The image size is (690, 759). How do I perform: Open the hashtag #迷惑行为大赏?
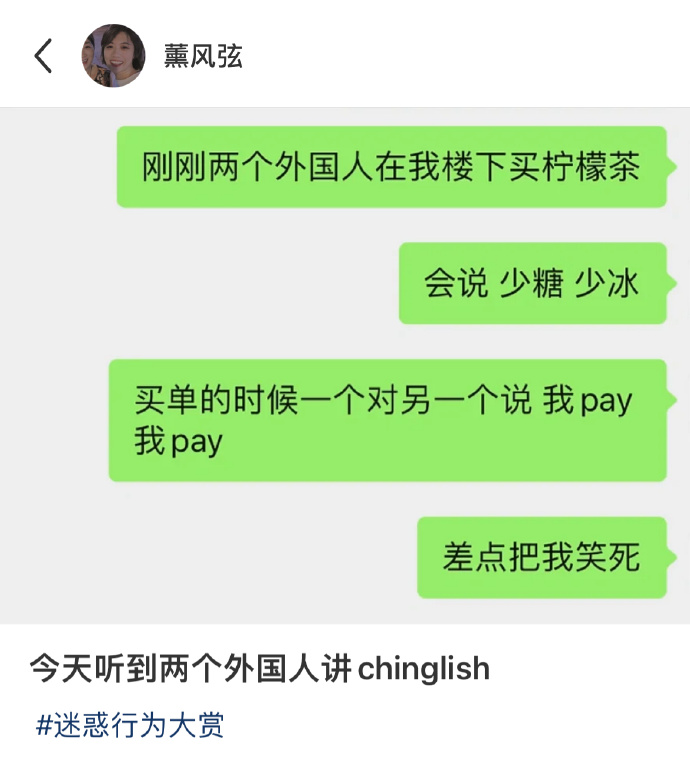(x=130, y=724)
